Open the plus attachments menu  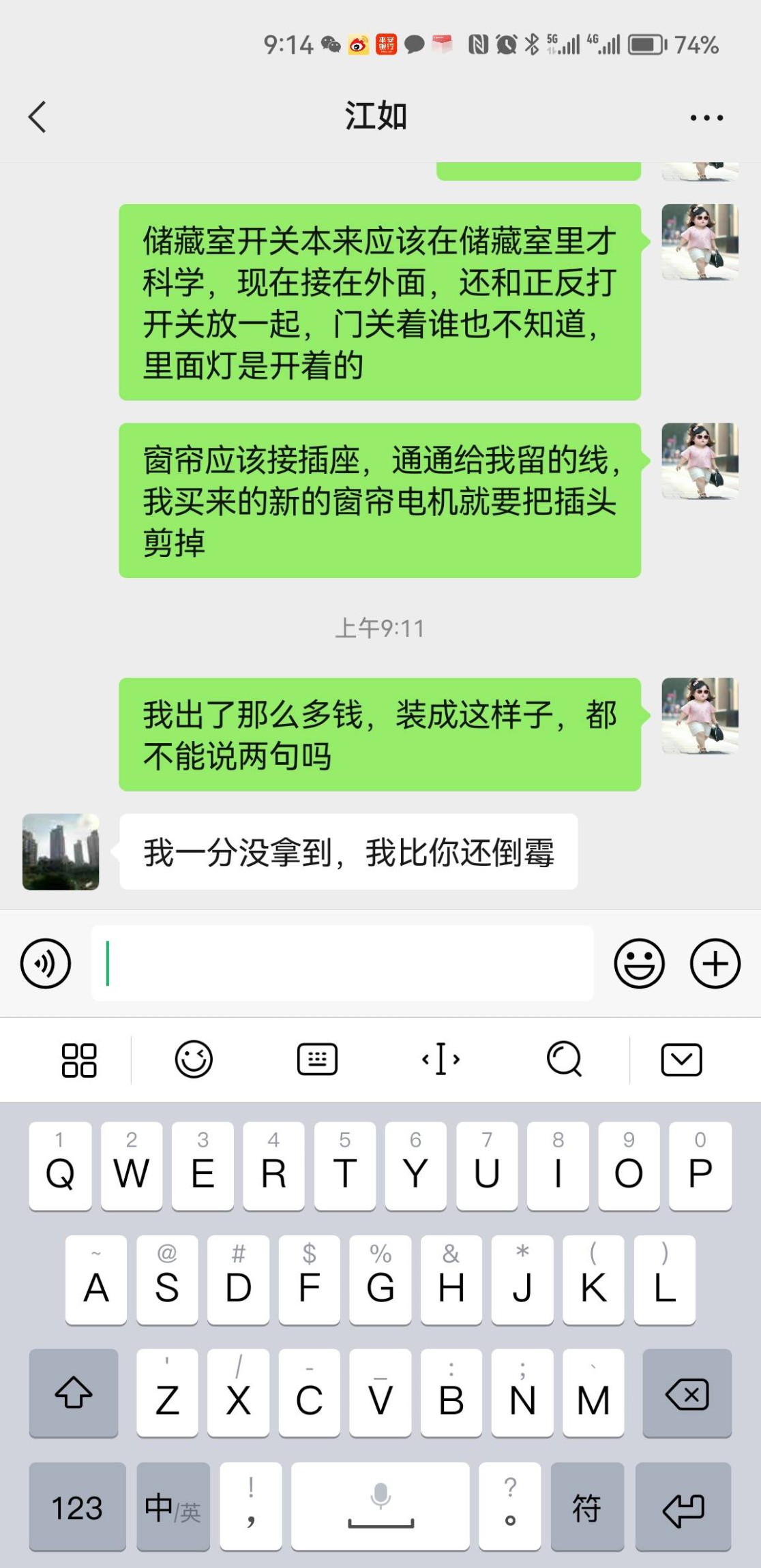click(x=715, y=963)
